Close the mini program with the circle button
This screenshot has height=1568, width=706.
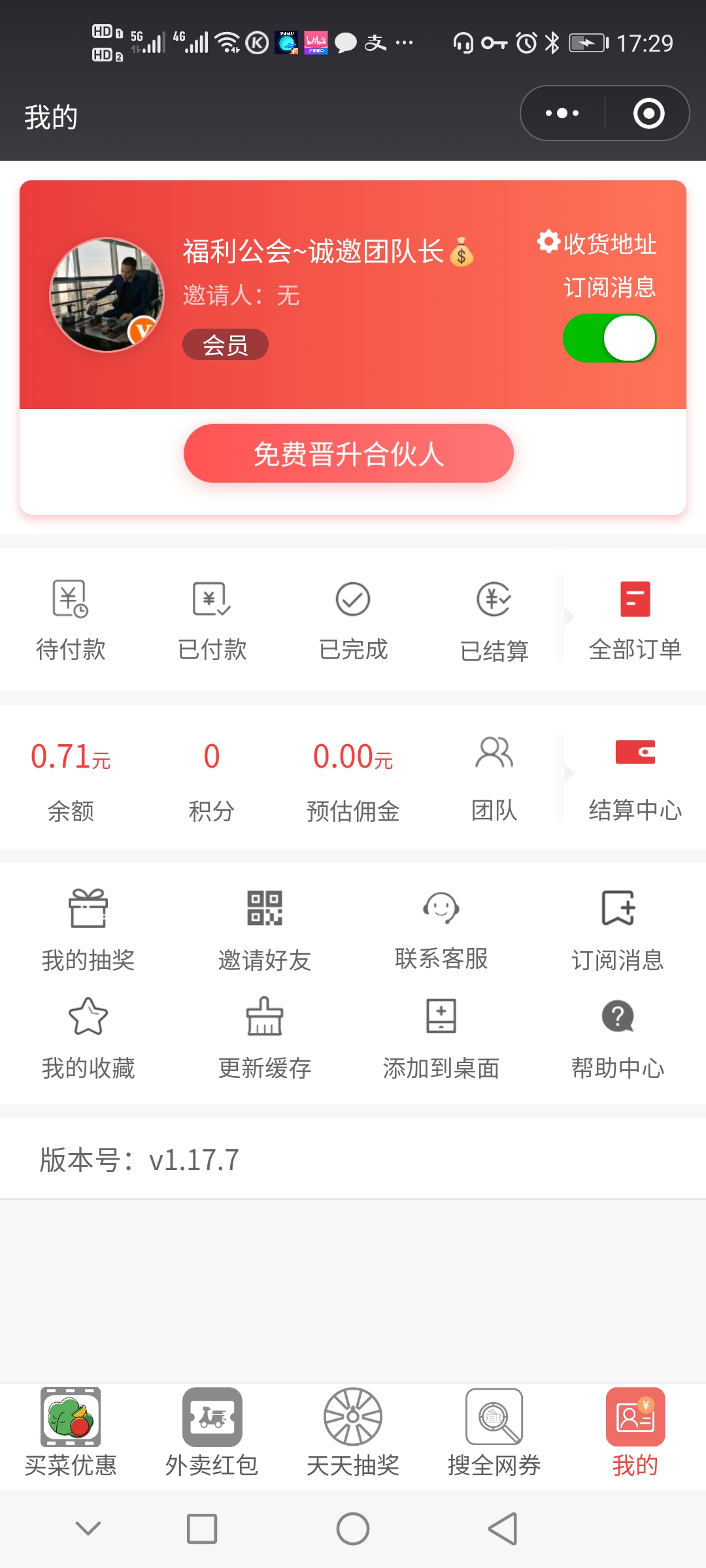(x=648, y=114)
